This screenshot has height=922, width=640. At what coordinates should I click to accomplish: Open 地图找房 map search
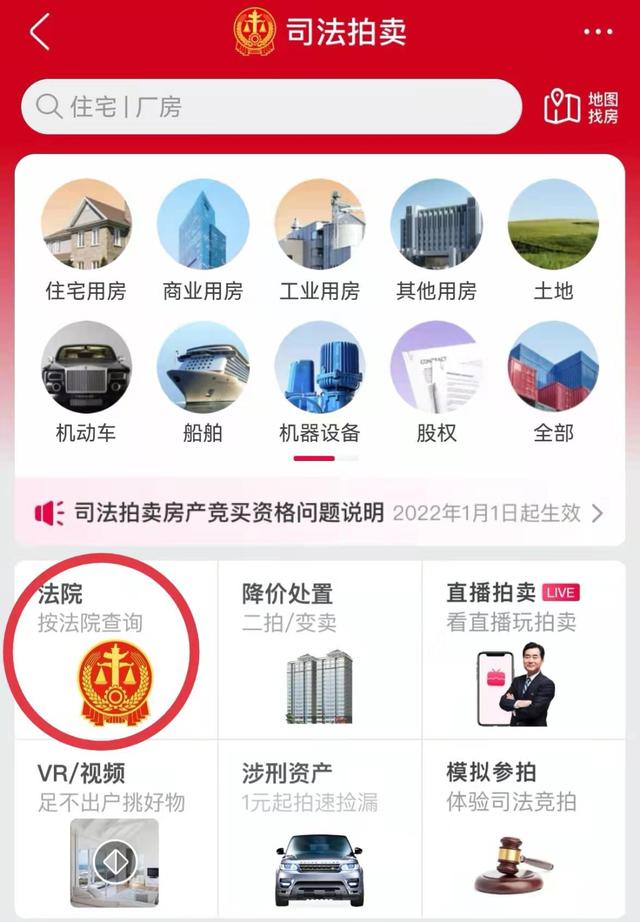[x=581, y=107]
